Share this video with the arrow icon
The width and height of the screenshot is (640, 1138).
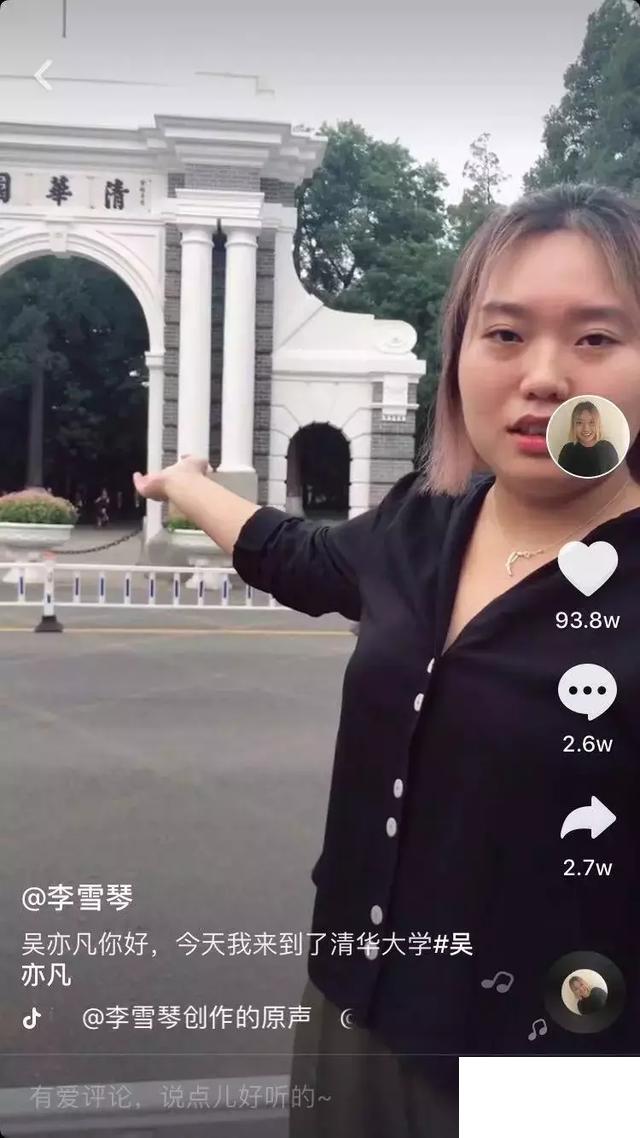point(587,819)
